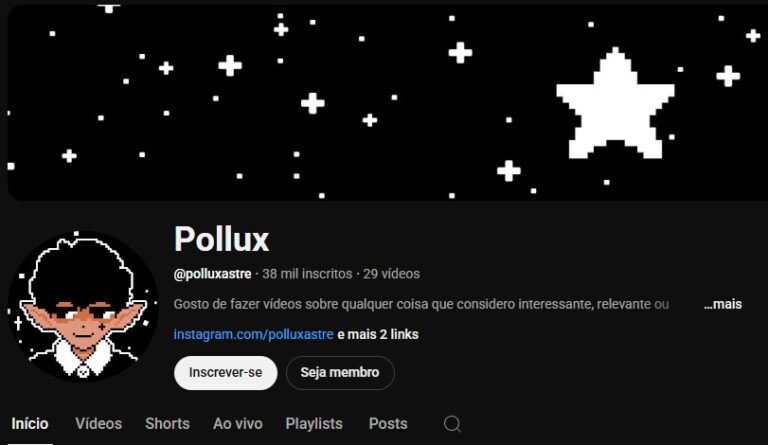The image size is (768, 445).
Task: Switch to the Shorts tab
Action: 167,424
